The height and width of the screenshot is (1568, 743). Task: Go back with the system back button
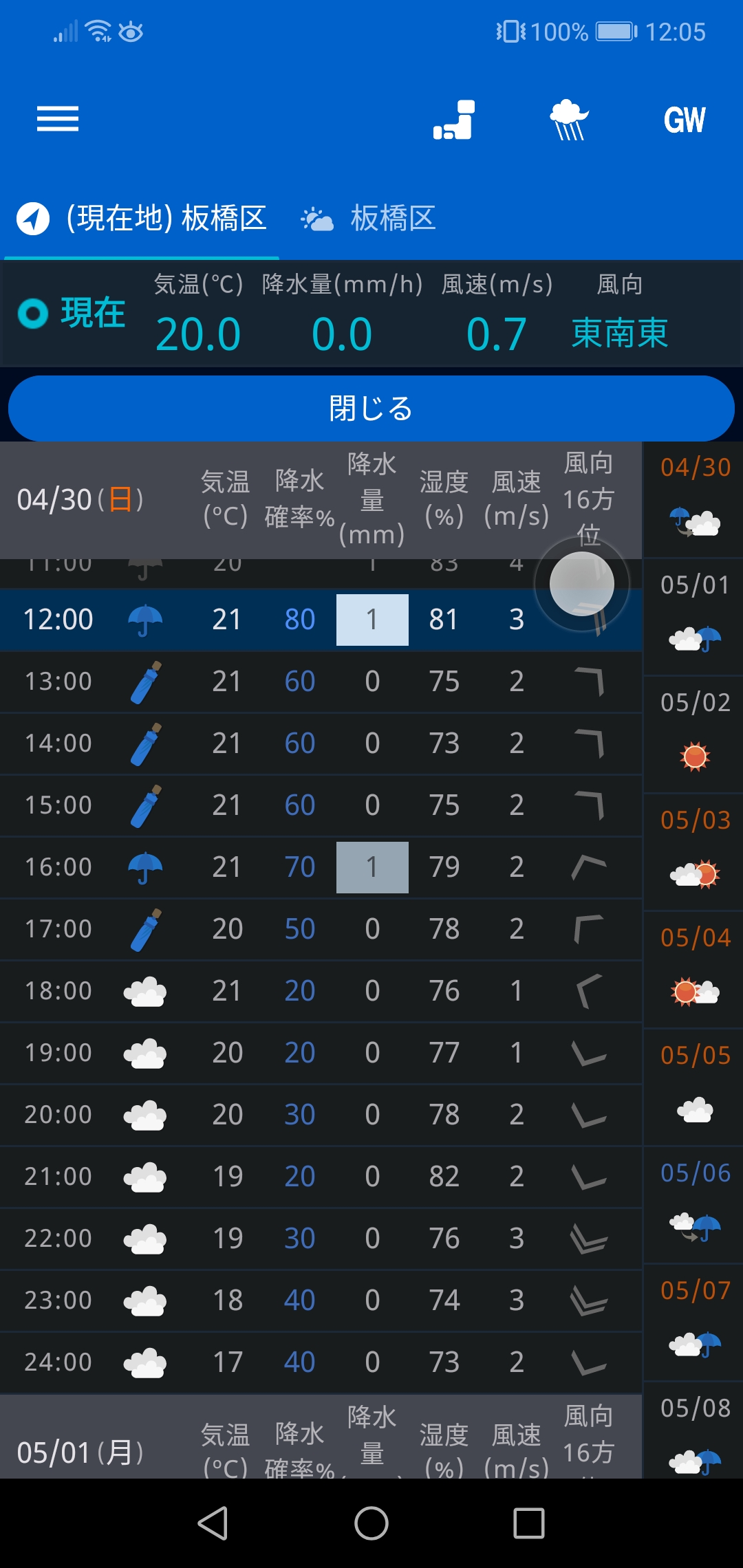(213, 1523)
